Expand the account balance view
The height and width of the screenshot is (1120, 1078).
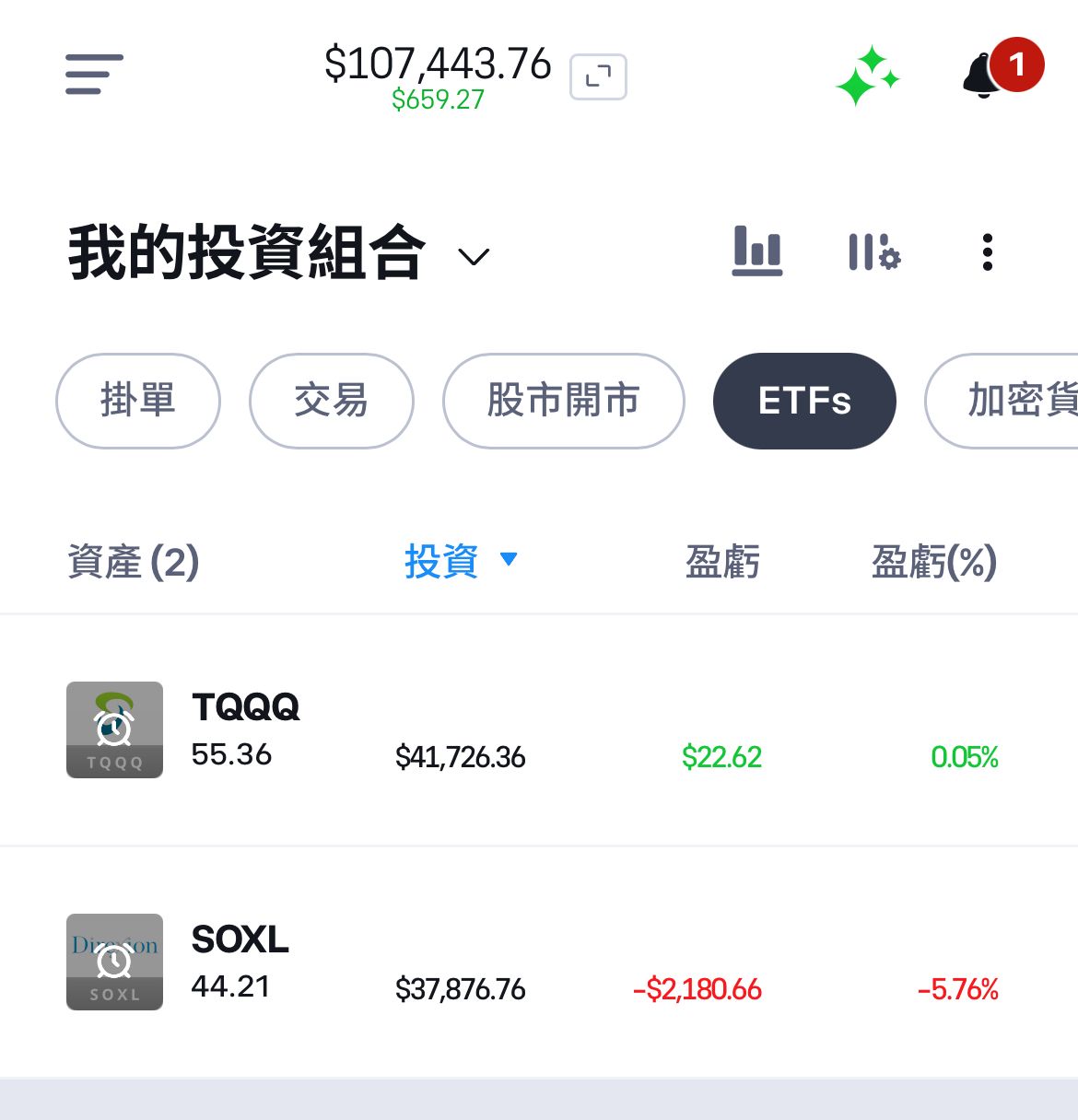click(x=598, y=76)
